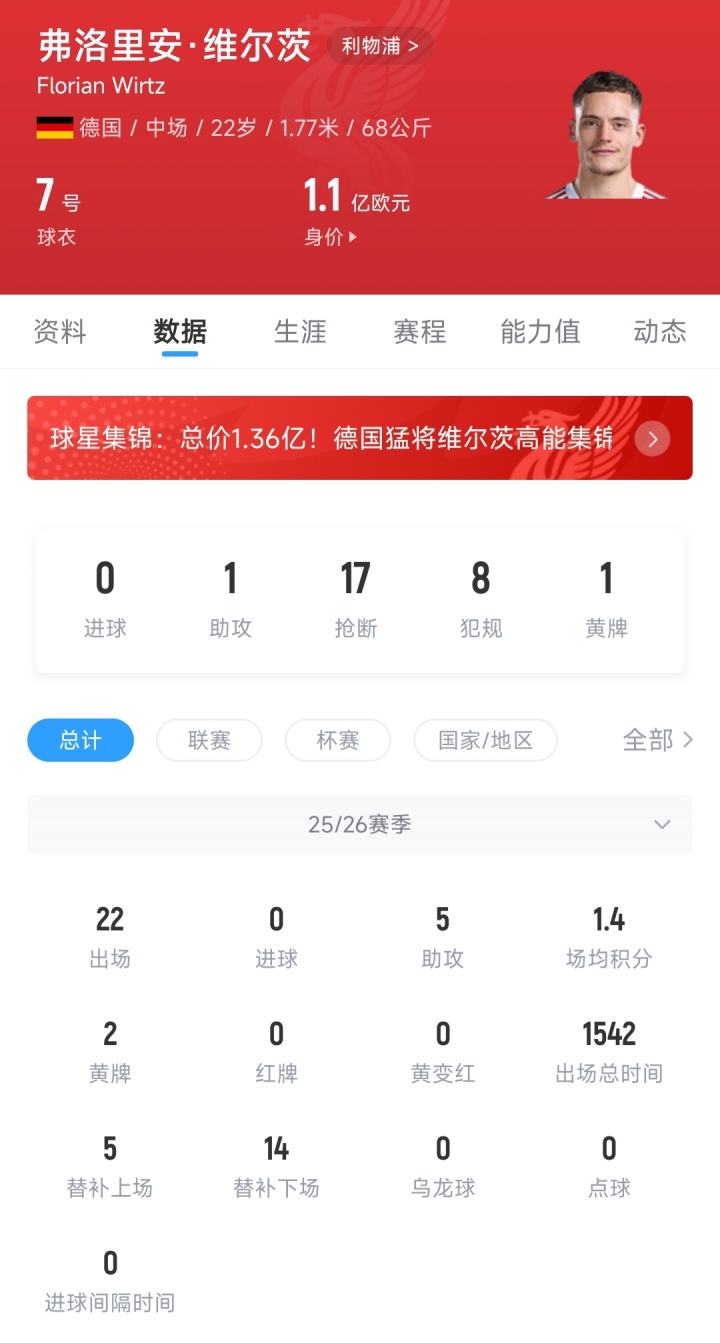The width and height of the screenshot is (720, 1343).
Task: Open 全部 to view all stats
Action: [x=657, y=741]
